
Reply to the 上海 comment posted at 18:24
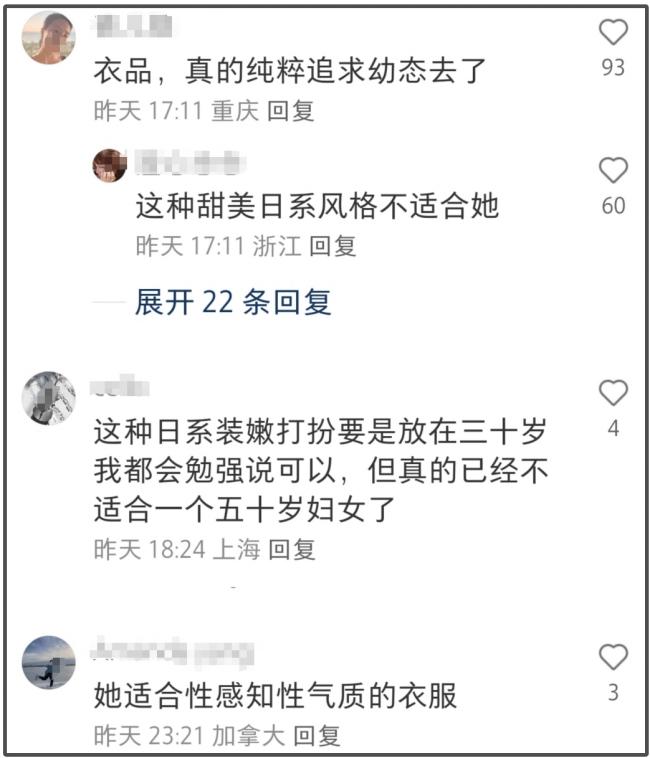tap(292, 549)
